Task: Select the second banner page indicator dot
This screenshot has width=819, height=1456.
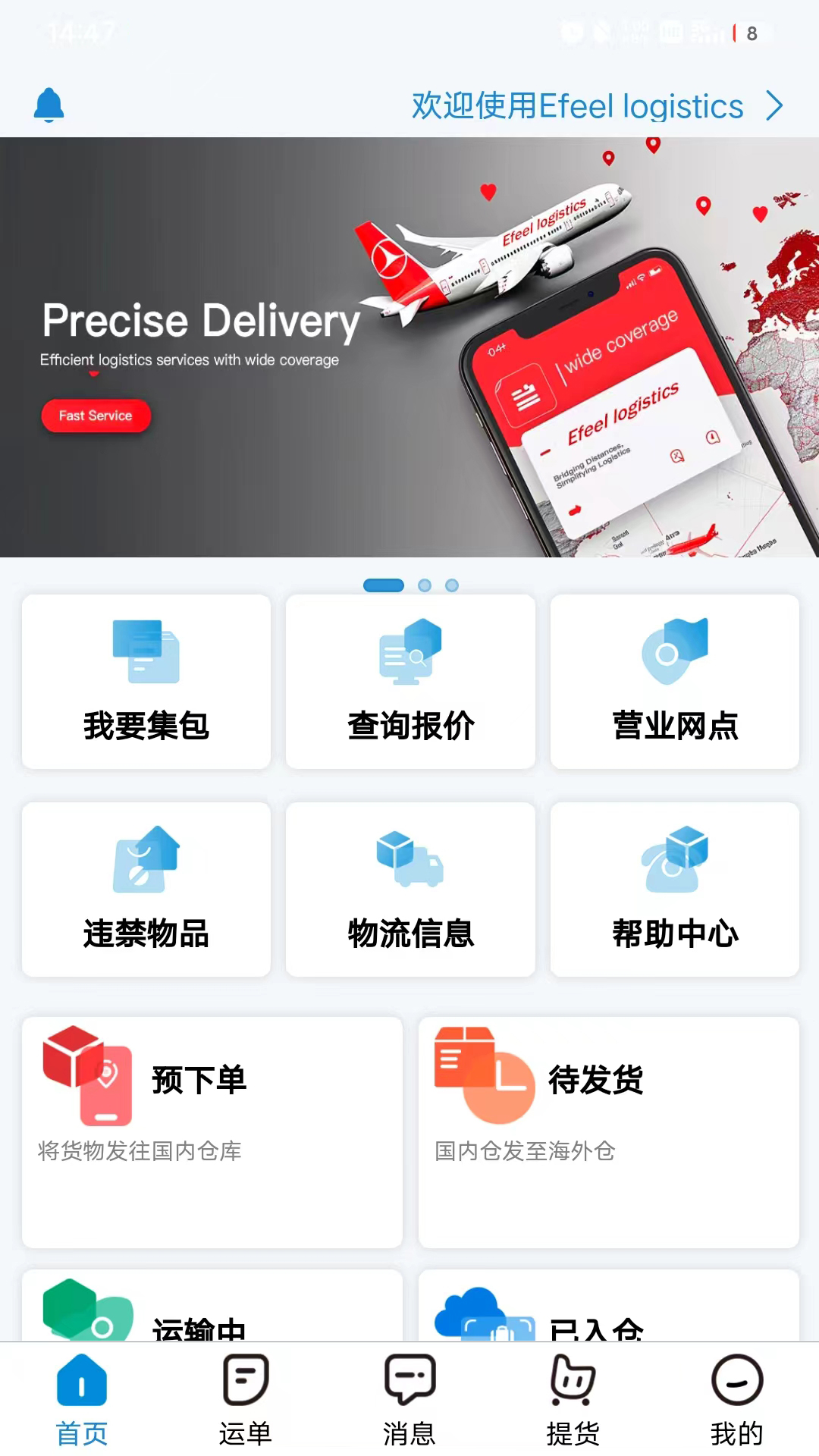Action: [425, 585]
